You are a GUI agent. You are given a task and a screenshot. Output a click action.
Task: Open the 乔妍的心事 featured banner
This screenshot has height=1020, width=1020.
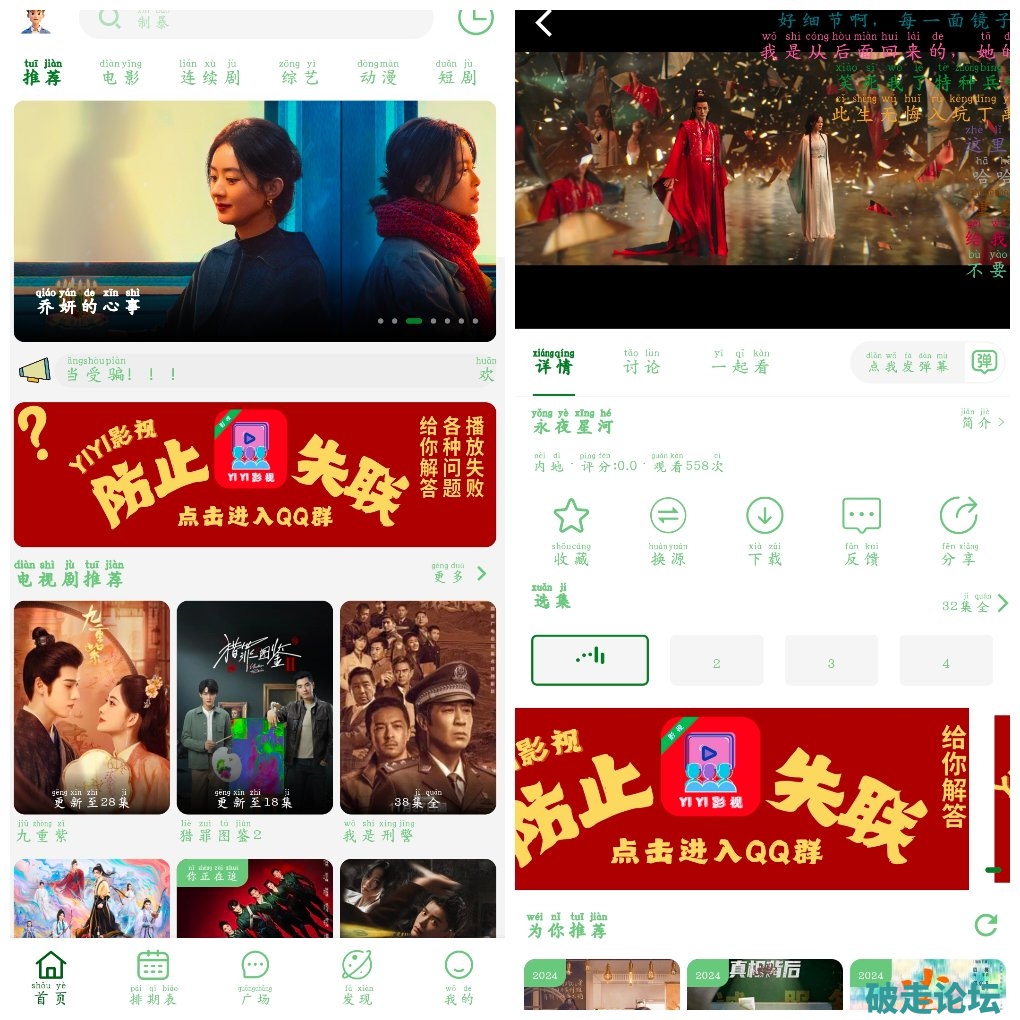click(254, 221)
